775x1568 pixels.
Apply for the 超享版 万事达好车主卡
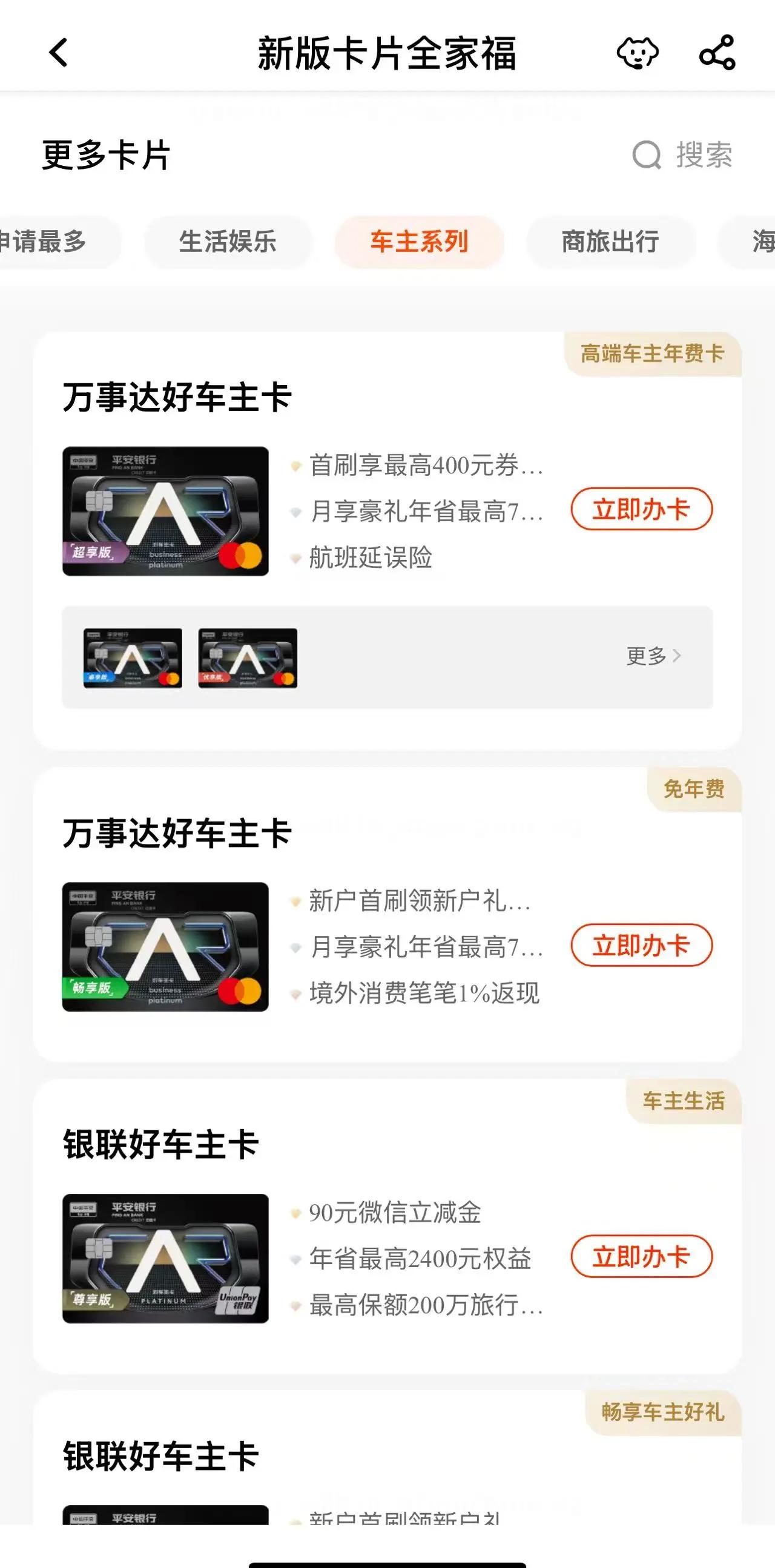[x=641, y=509]
